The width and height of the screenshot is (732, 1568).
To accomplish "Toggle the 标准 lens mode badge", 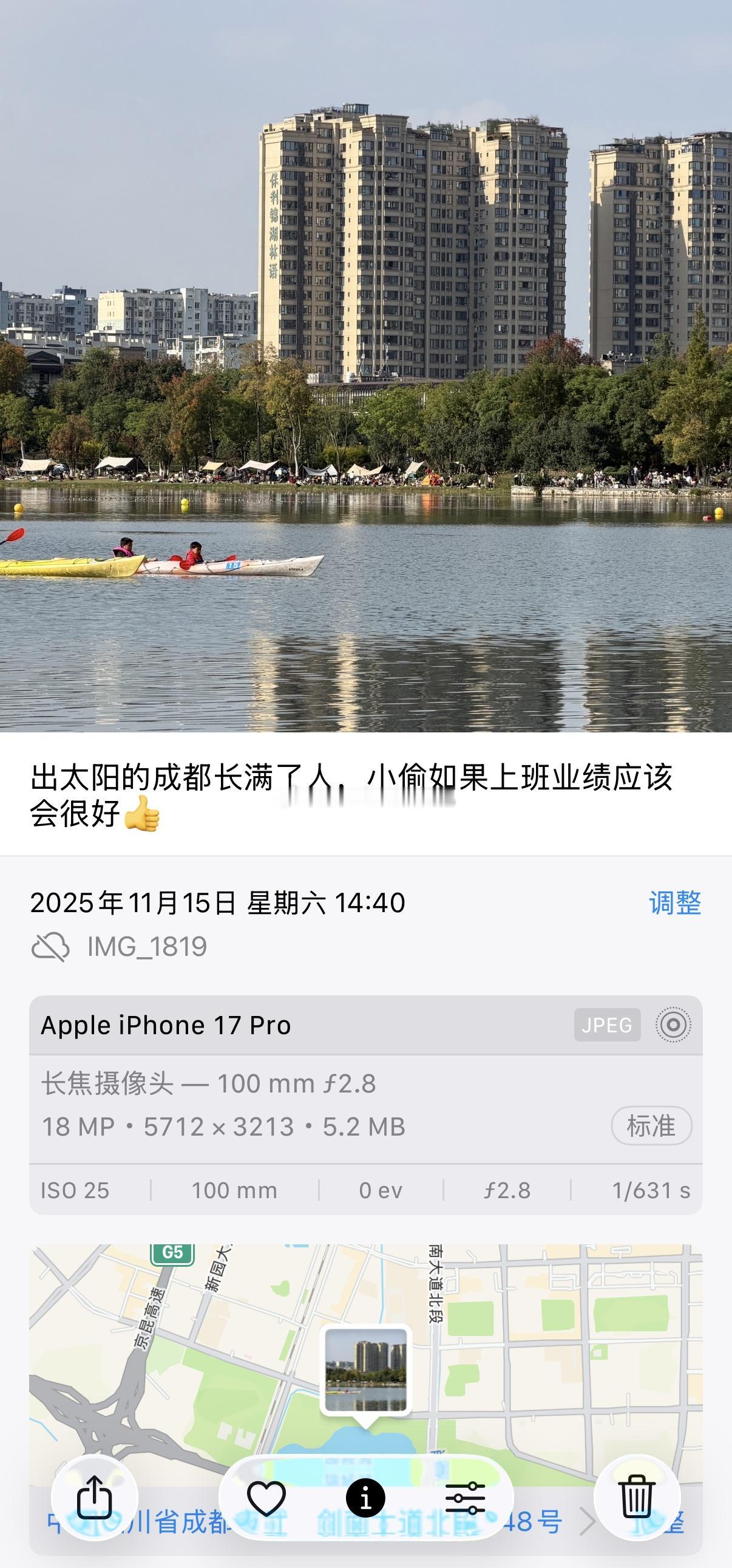I will coord(651,1126).
